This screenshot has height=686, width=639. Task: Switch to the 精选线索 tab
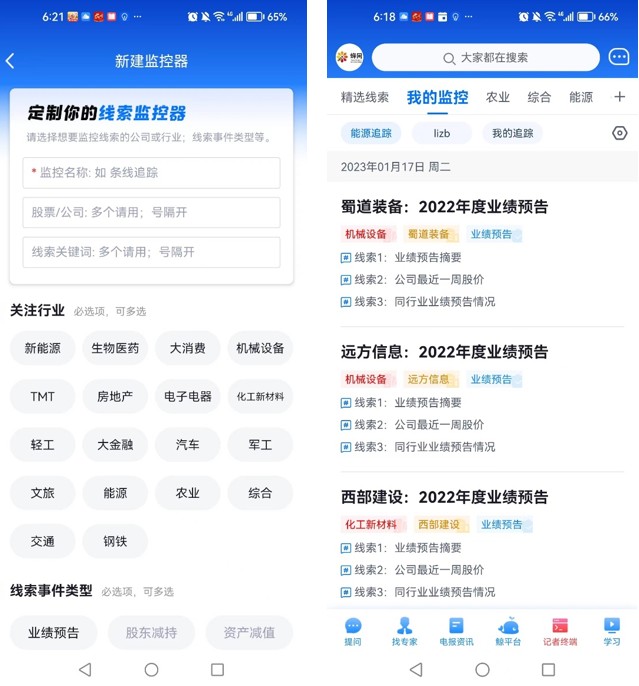pyautogui.click(x=364, y=97)
